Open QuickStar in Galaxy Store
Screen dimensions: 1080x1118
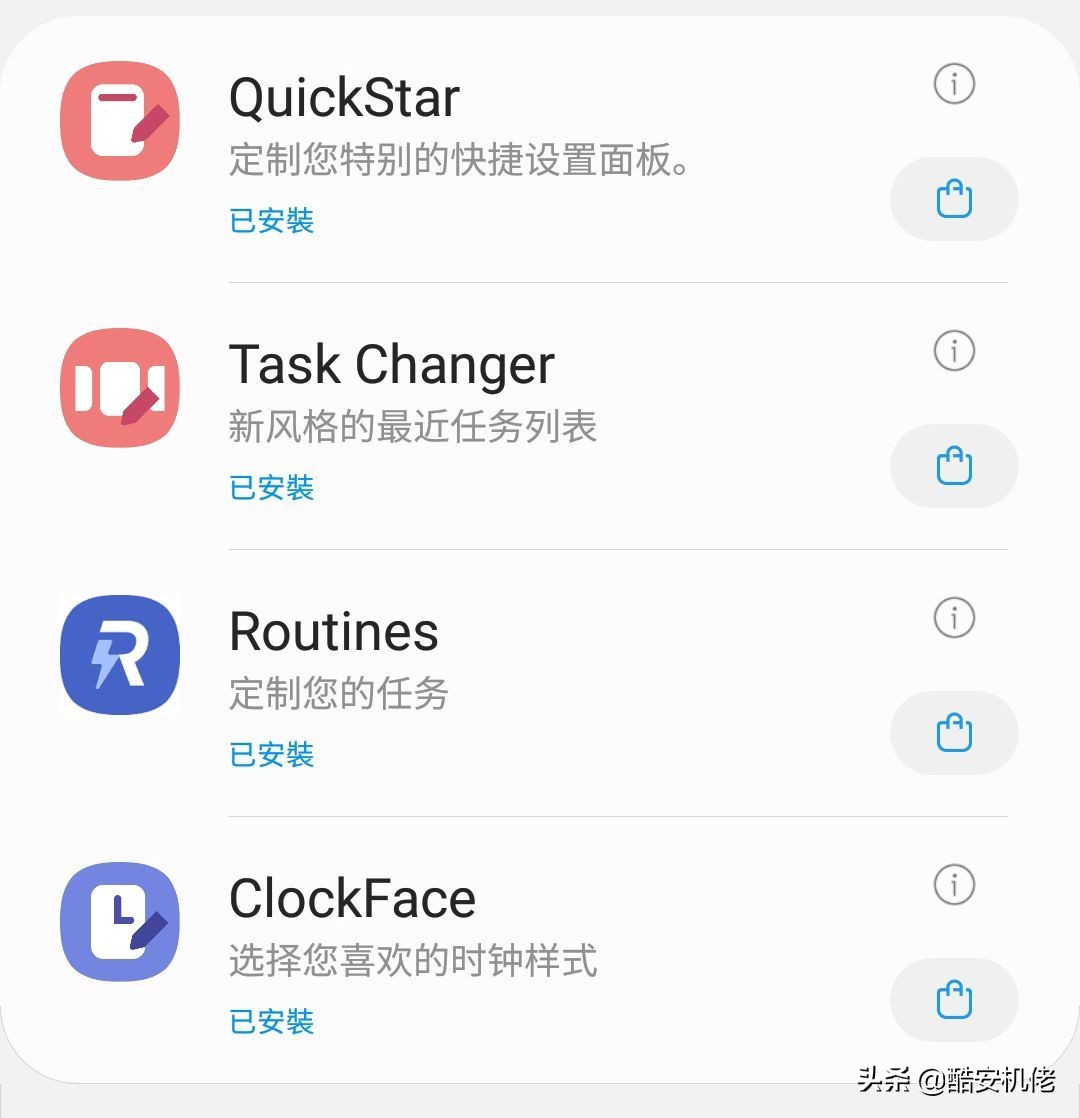pyautogui.click(x=954, y=199)
